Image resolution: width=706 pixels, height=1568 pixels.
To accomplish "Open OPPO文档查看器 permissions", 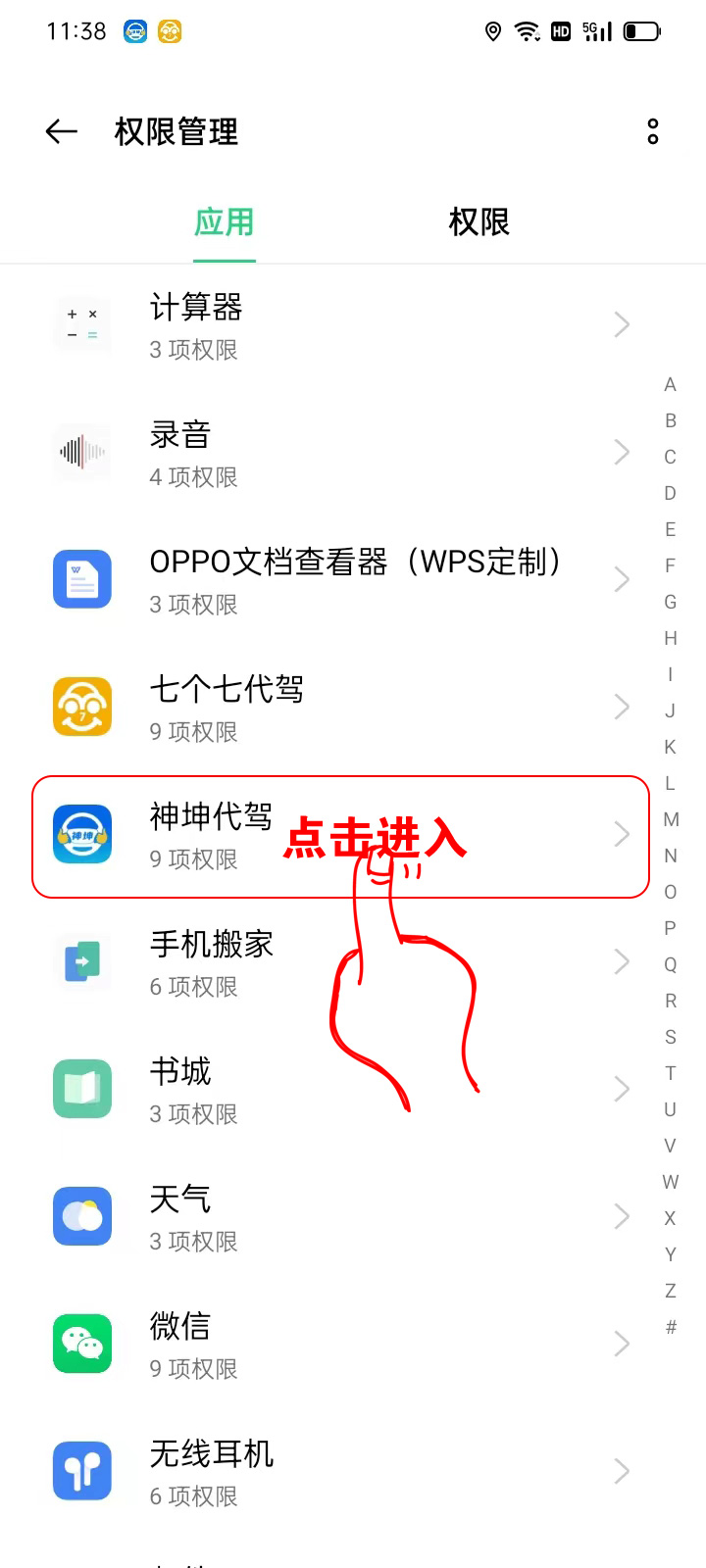I will [333, 580].
